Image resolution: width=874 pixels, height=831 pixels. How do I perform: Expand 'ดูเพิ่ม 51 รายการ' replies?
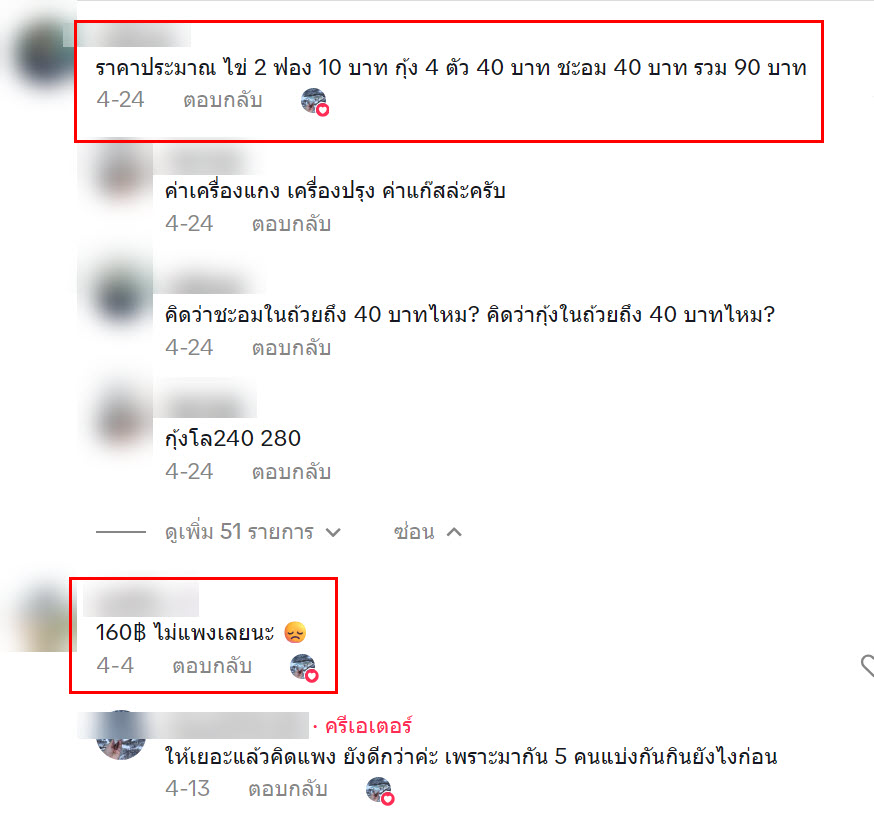coord(252,532)
